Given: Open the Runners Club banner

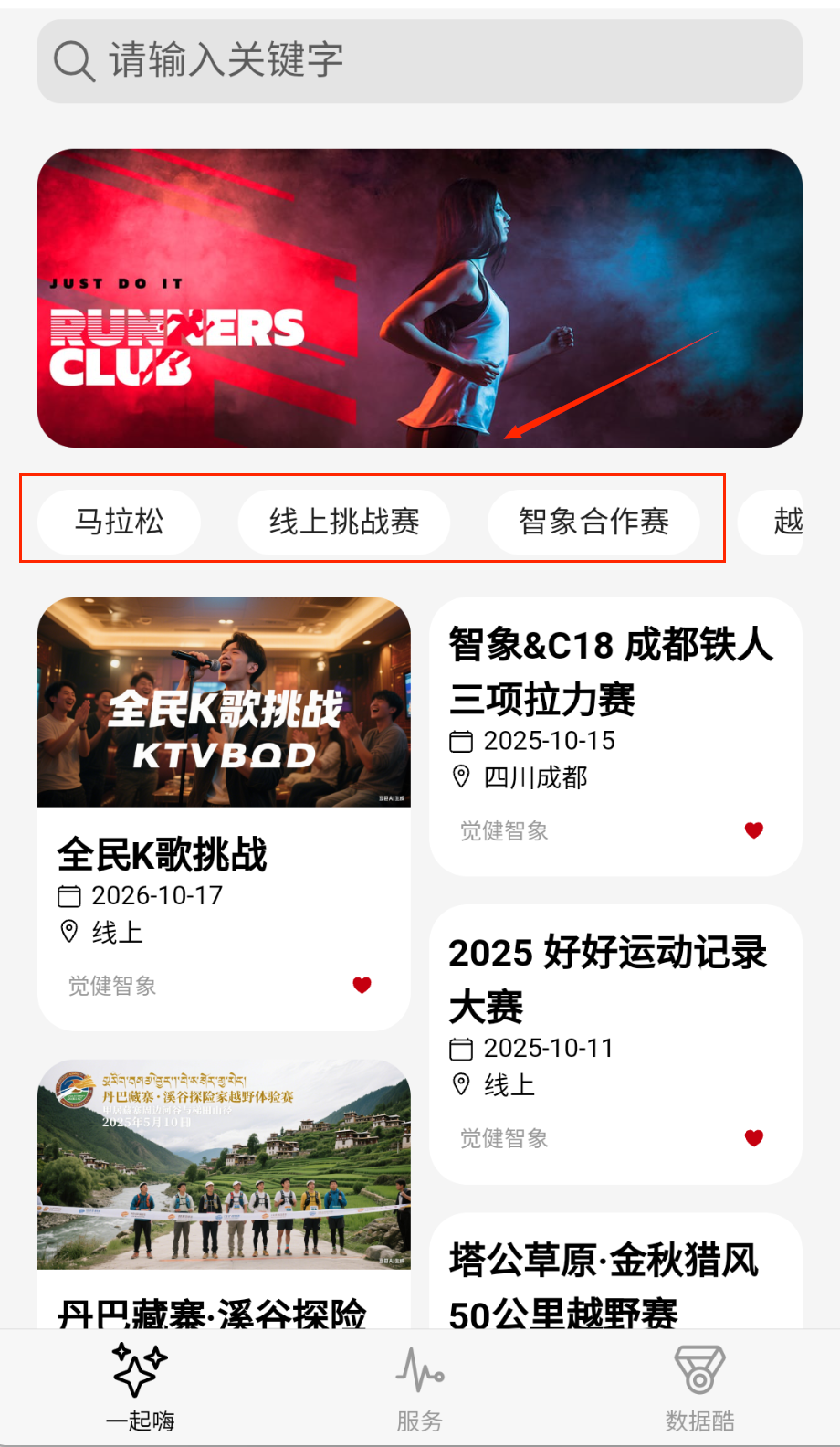Looking at the screenshot, I should pyautogui.click(x=419, y=298).
